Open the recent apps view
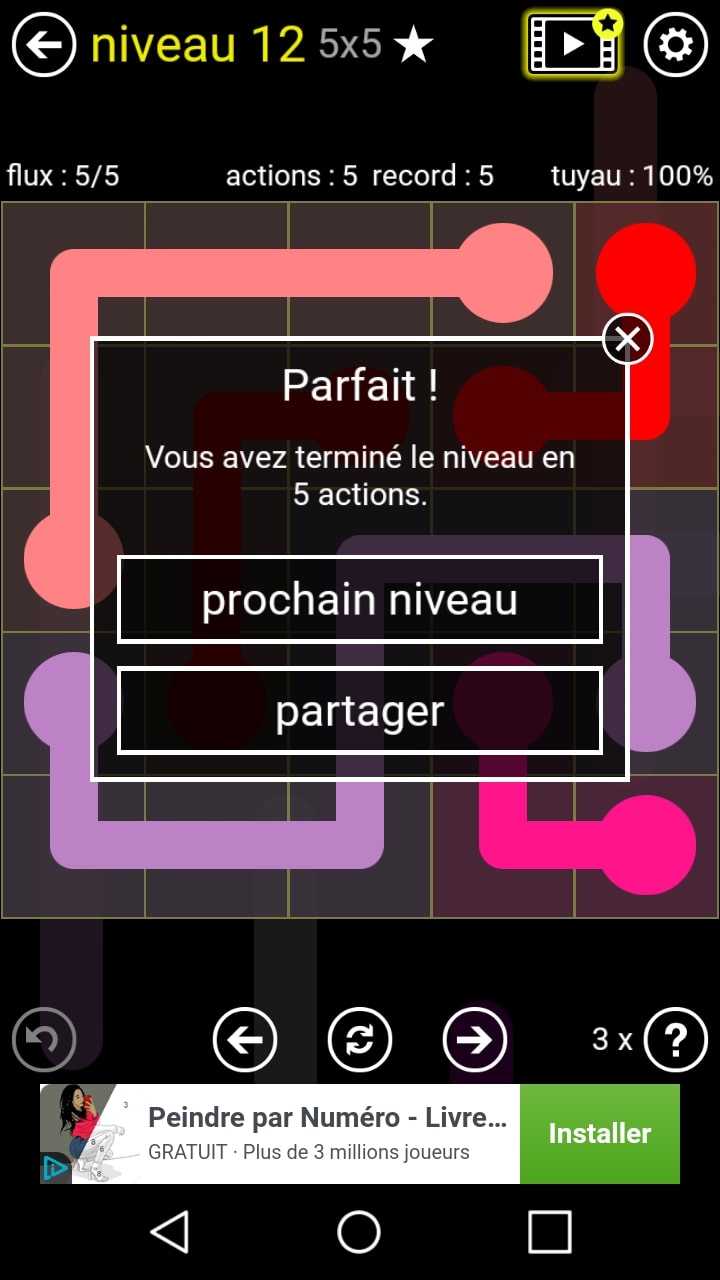The image size is (720, 1280). tap(549, 1231)
